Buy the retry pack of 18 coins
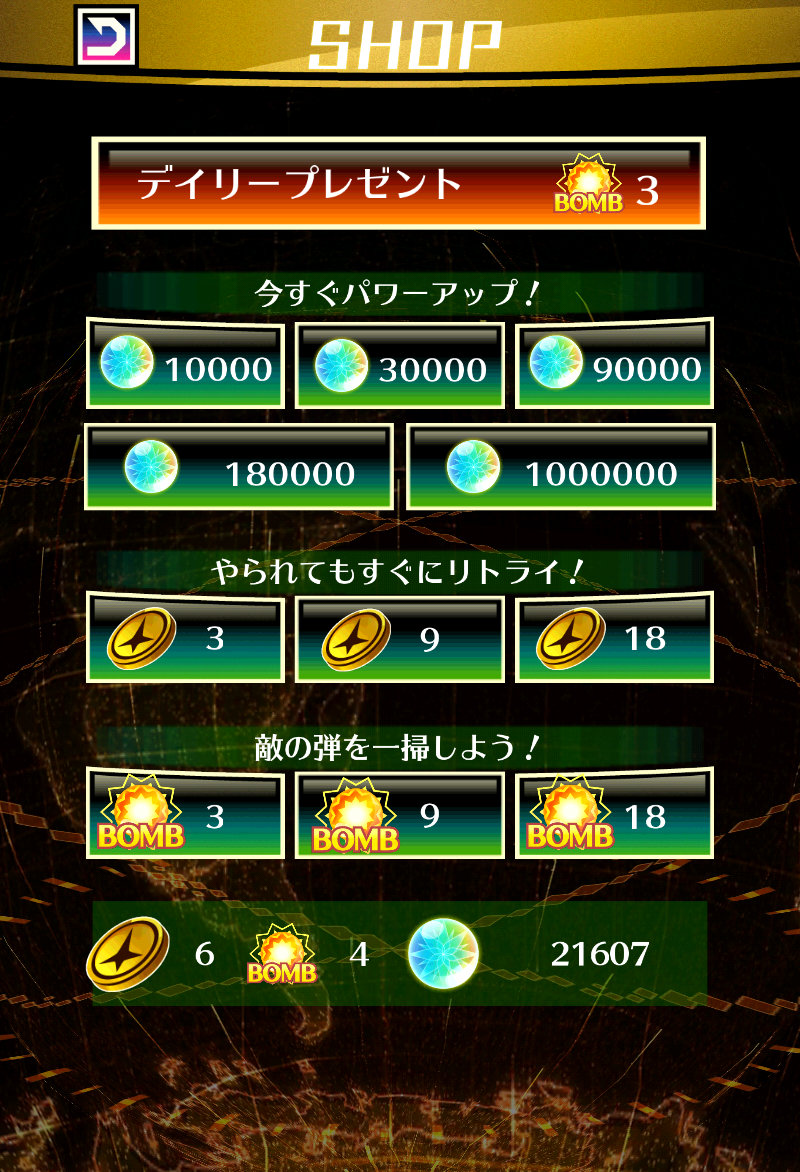The height and width of the screenshot is (1172, 800). coord(613,638)
